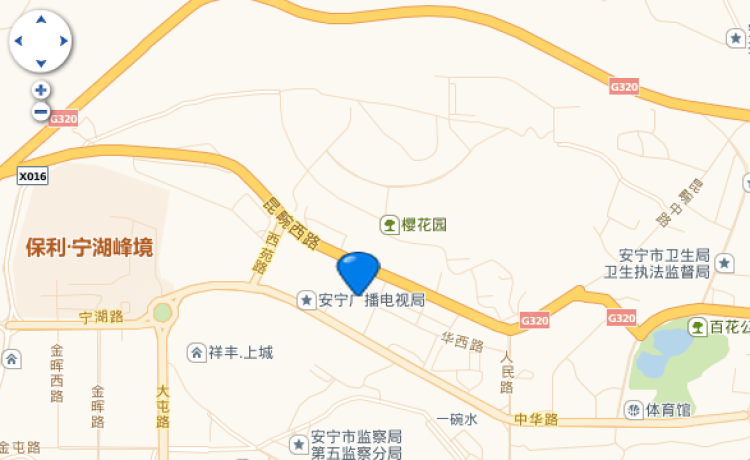Pan the map down with the arrow
The image size is (750, 460).
tap(41, 63)
